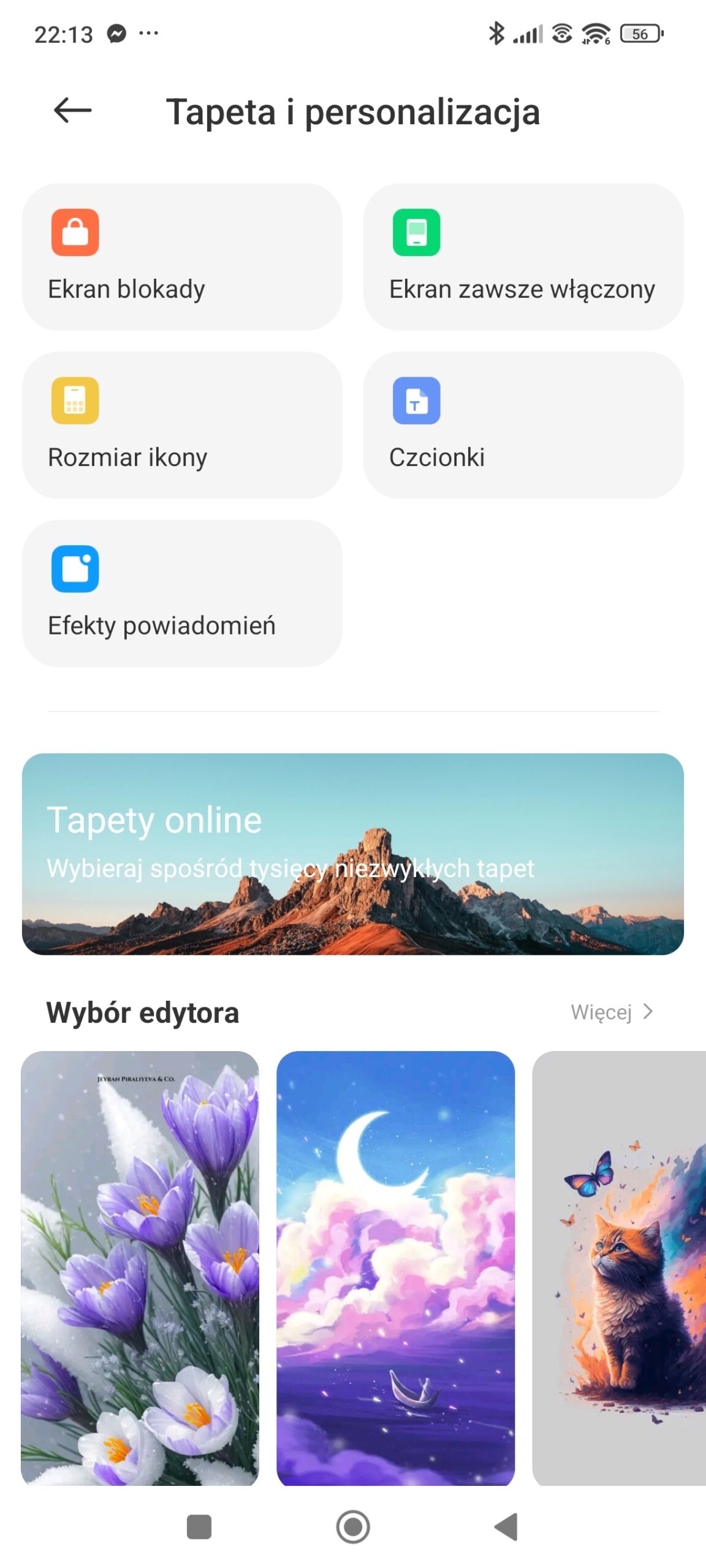The image size is (706, 1568).
Task: Open Ekran zawsze włączony settings
Action: [523, 257]
